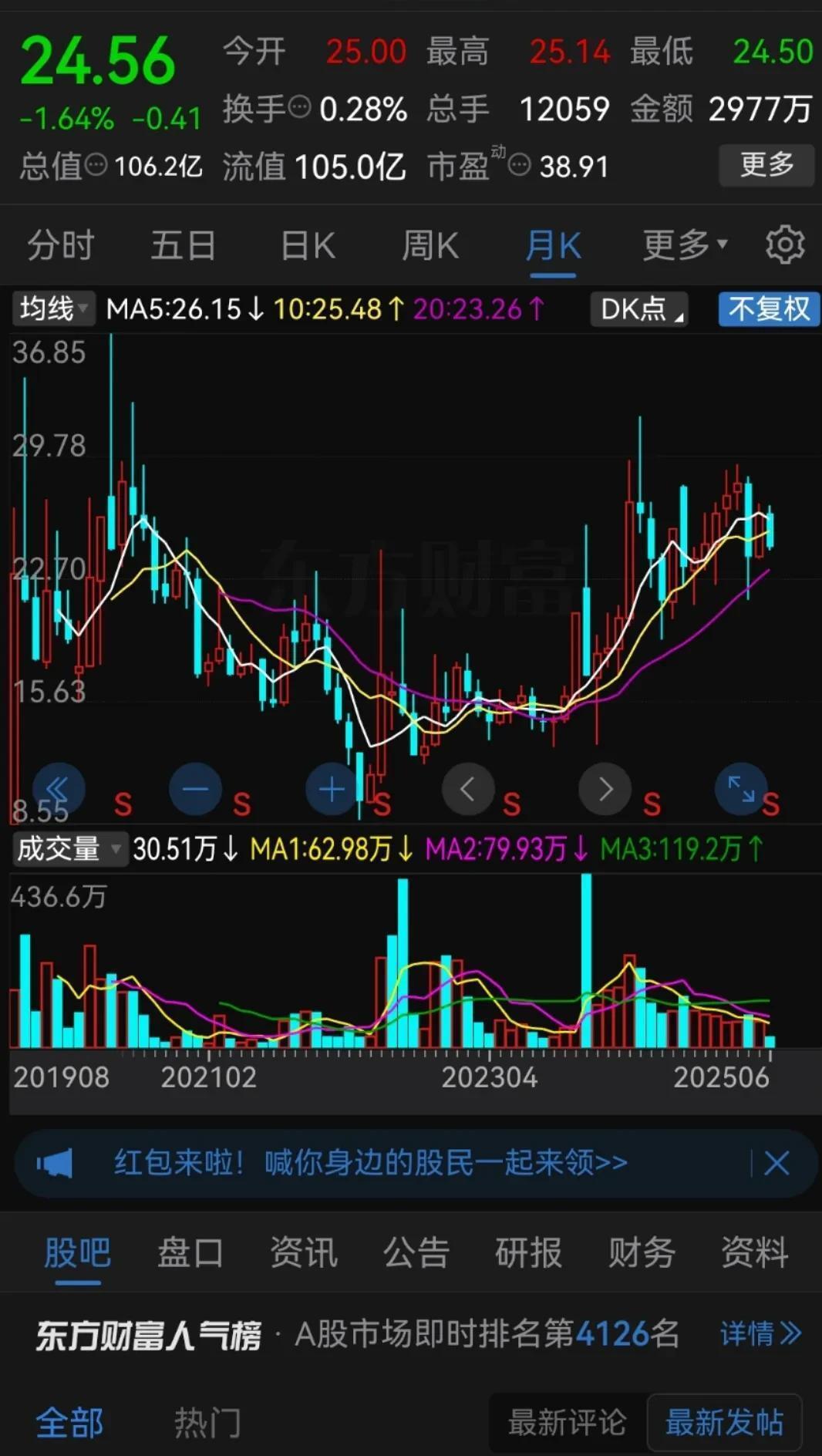Open the DK点 selector
Viewport: 822px width, 1456px height.
coord(639,309)
